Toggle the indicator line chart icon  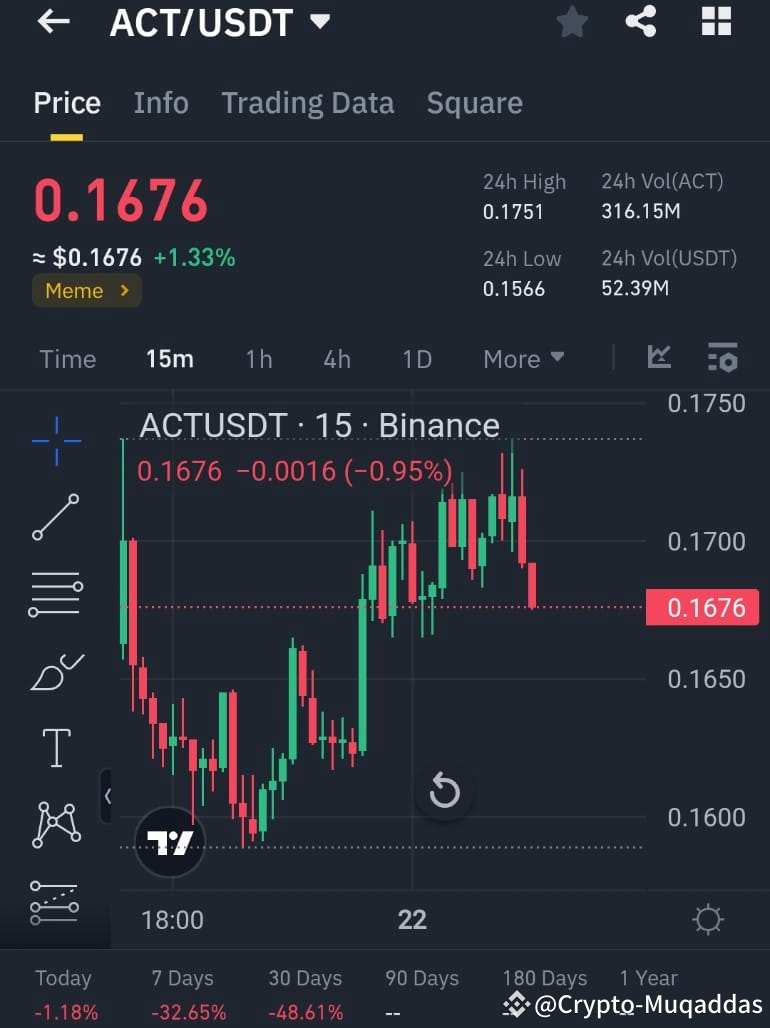pos(659,358)
